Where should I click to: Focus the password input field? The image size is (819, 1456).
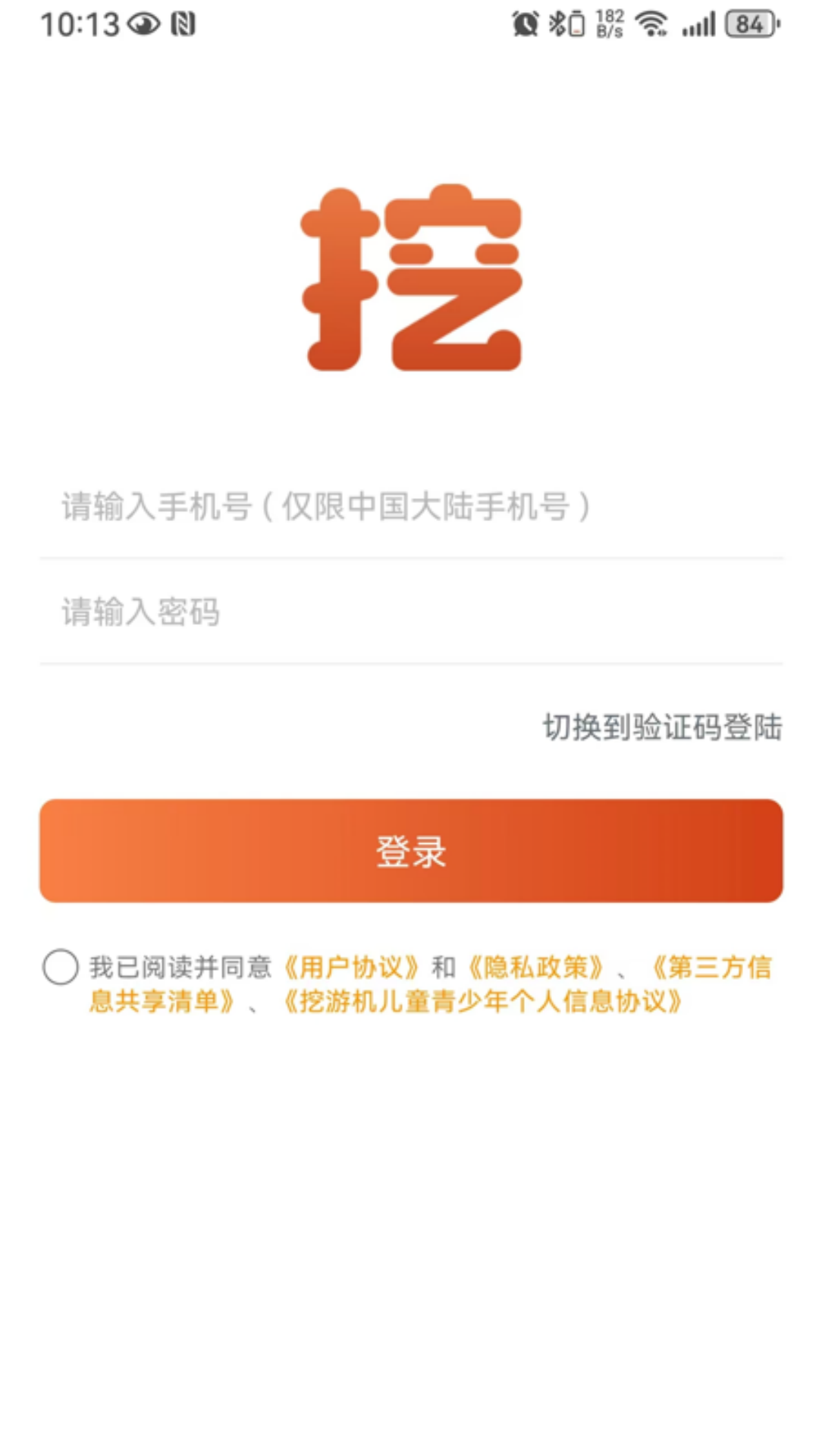tap(411, 612)
